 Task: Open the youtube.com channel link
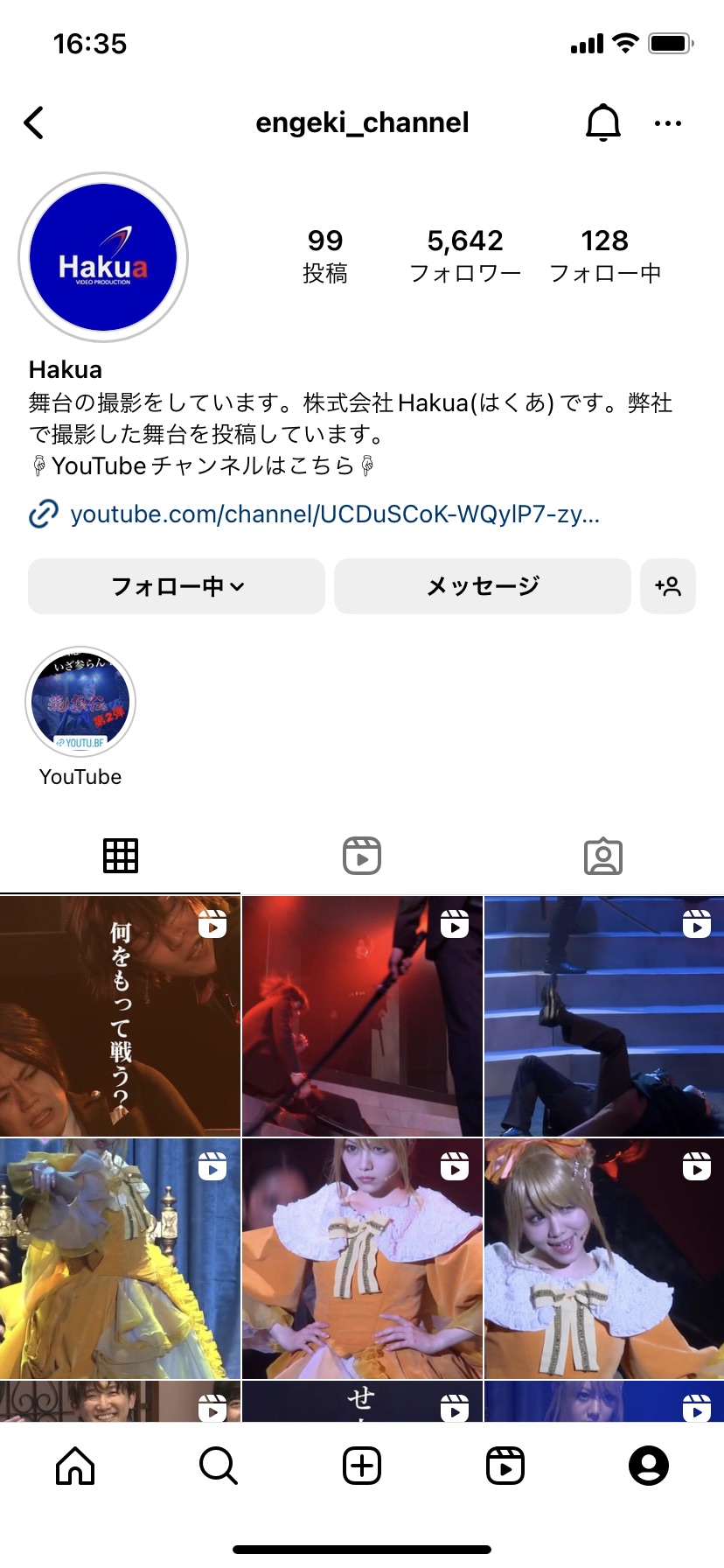(x=334, y=514)
